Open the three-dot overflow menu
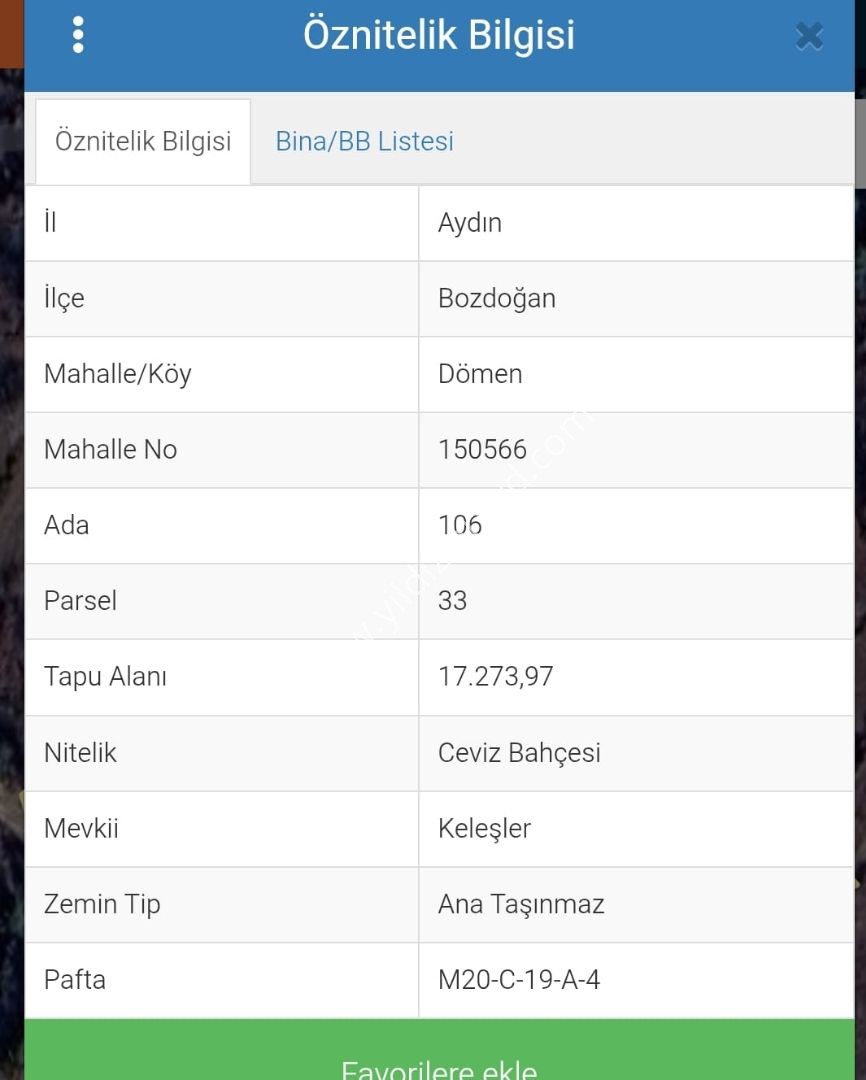Screen dimensions: 866x1080 (78, 35)
